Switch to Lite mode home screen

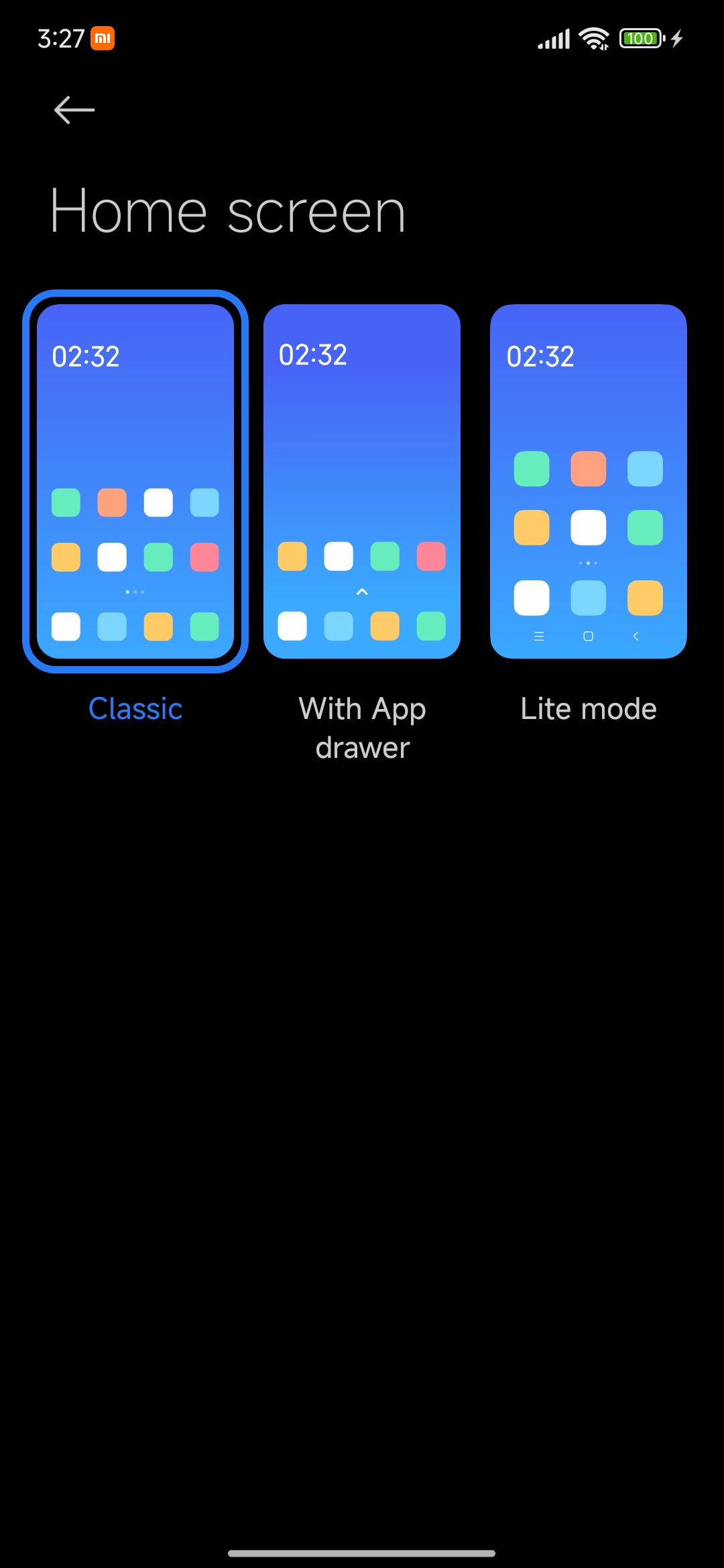(x=588, y=481)
